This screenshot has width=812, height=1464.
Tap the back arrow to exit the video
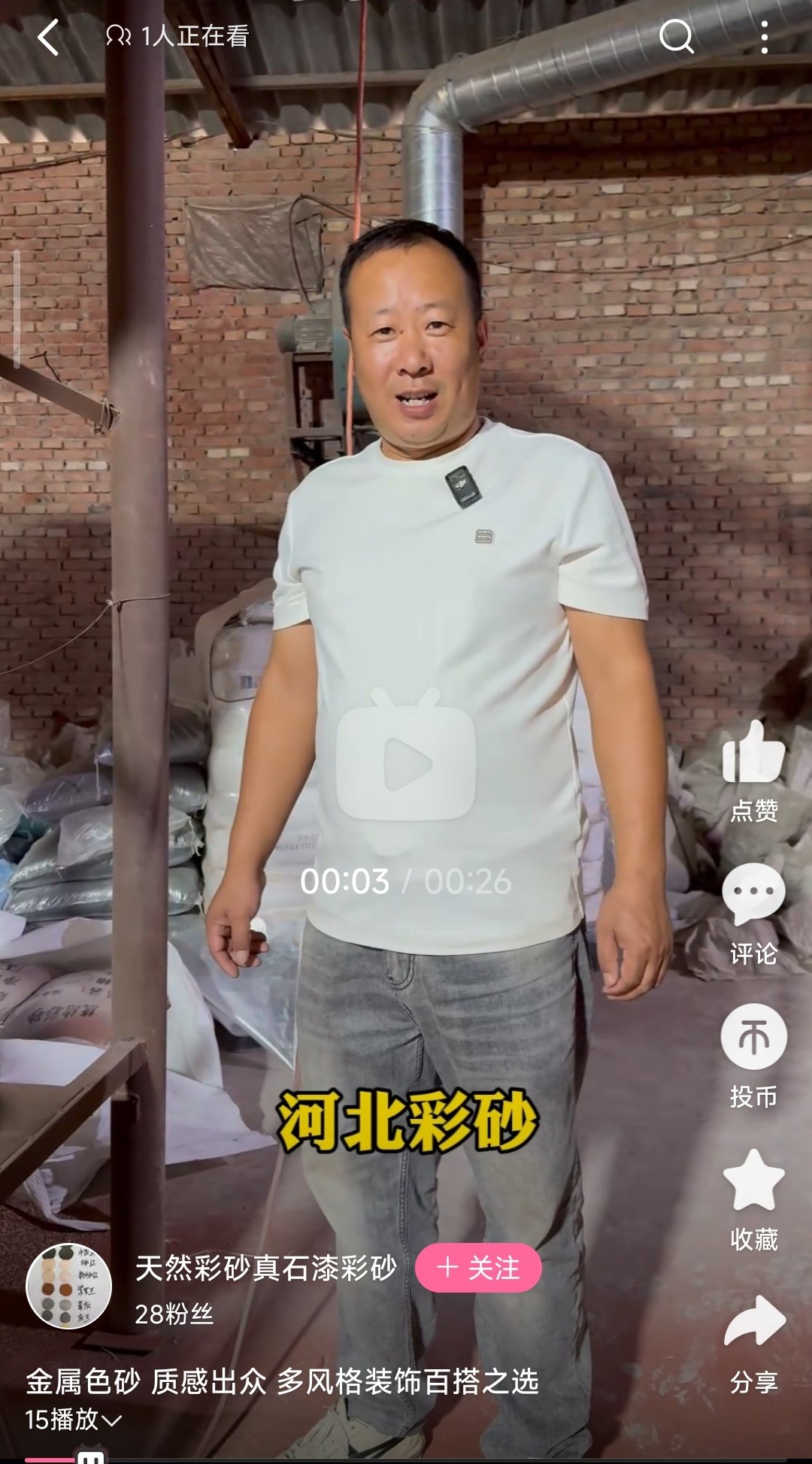[46, 35]
